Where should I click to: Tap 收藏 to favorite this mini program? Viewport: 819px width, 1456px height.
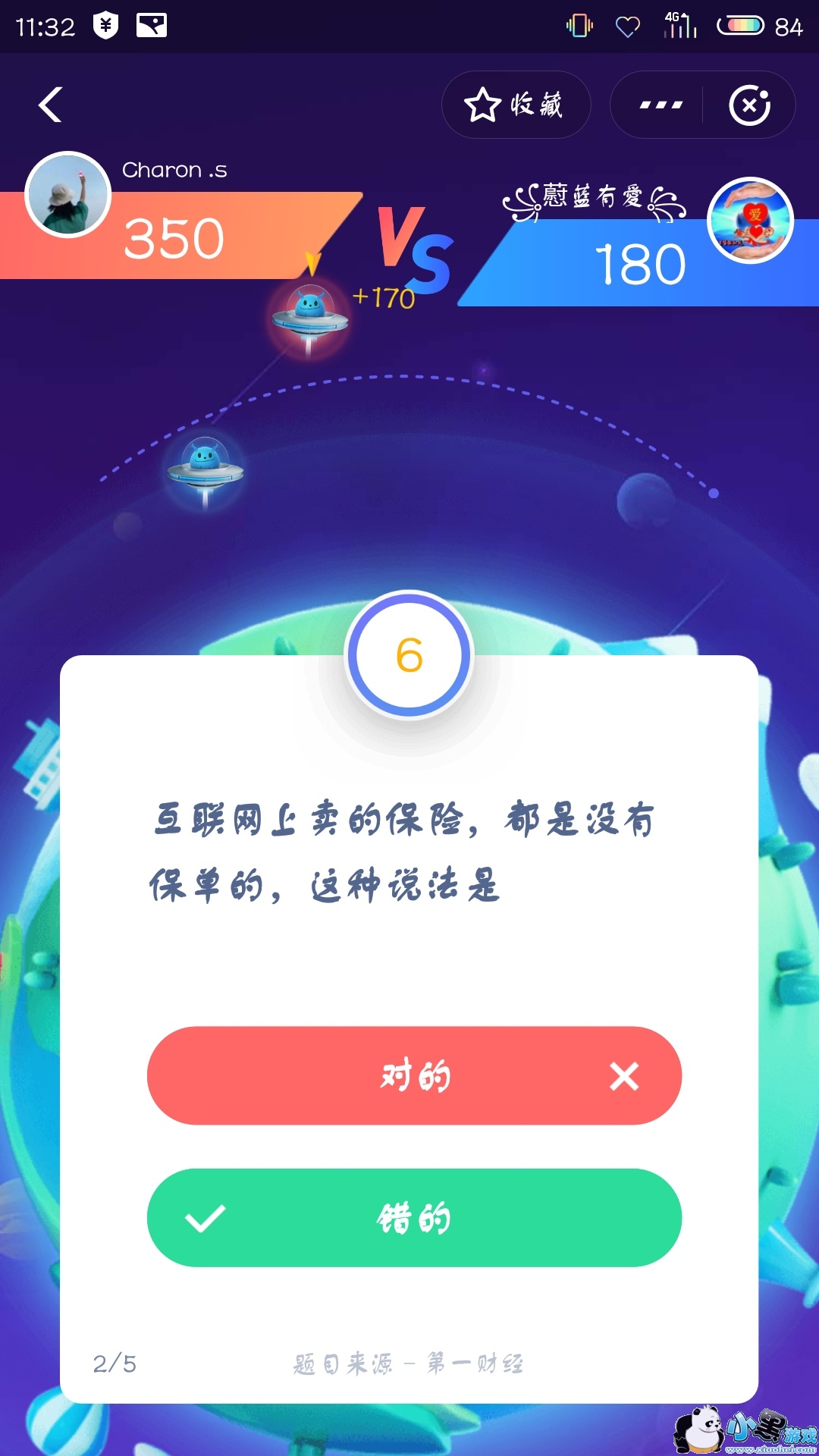click(x=516, y=105)
